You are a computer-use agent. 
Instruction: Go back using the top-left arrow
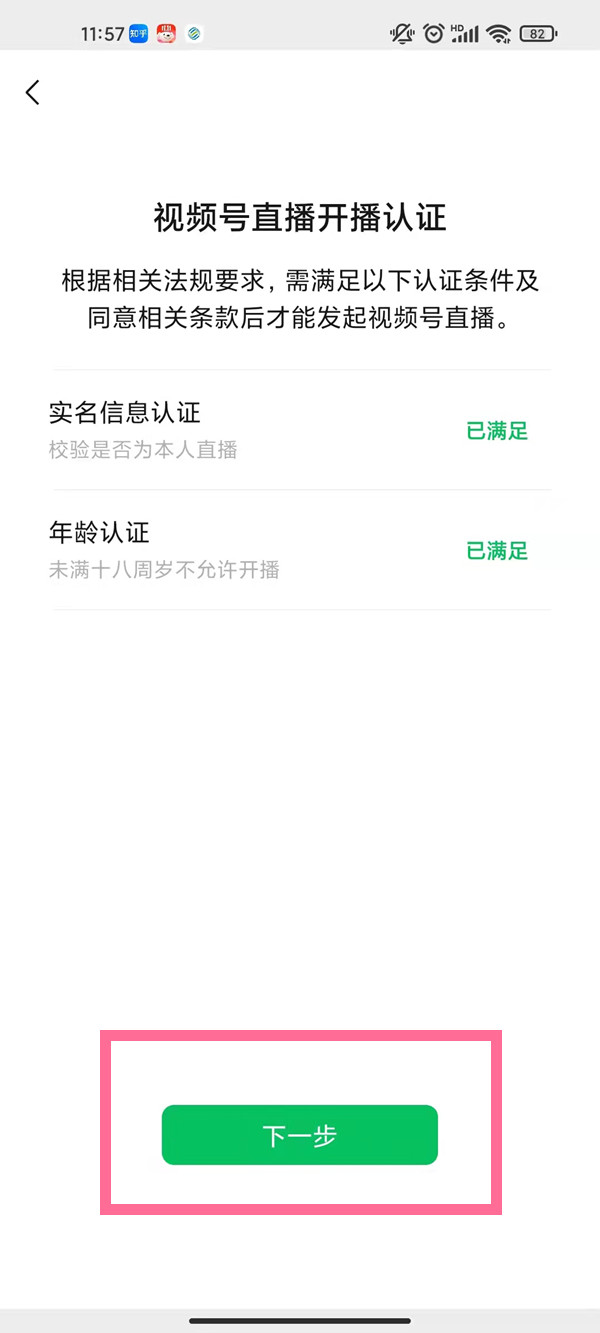coord(33,93)
